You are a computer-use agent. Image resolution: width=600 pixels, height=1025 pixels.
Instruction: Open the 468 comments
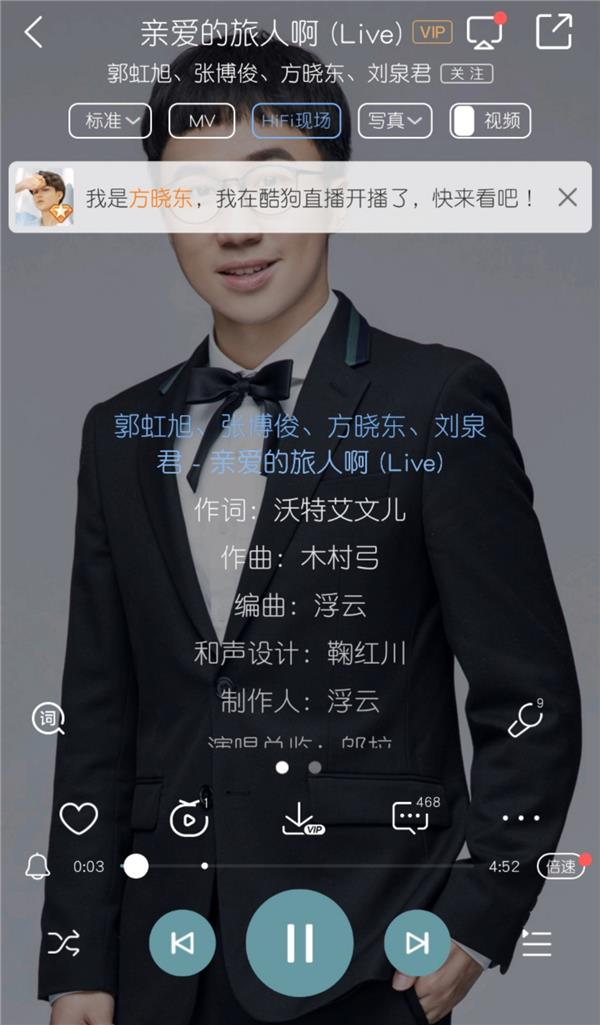tap(410, 816)
